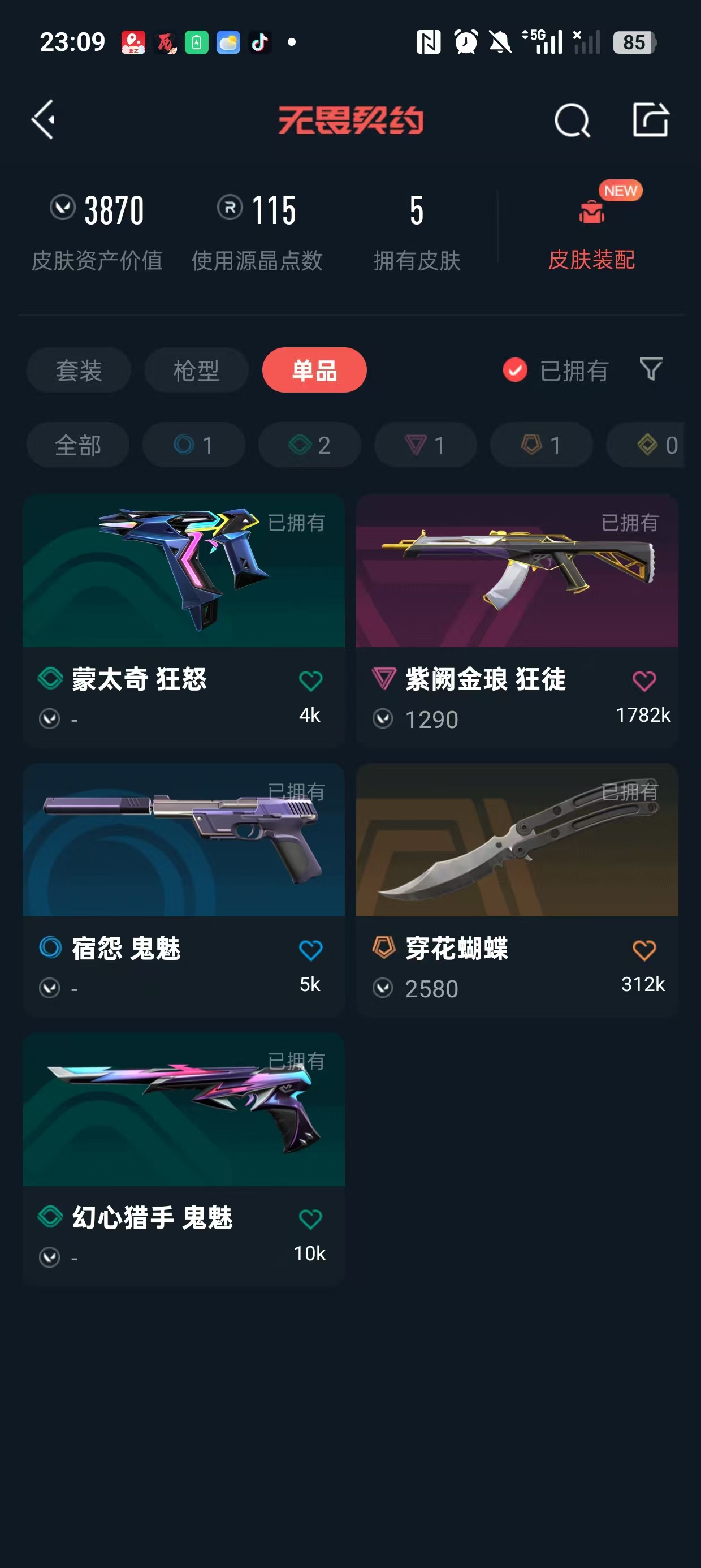Uncheck the 已拥有 owned filter
Image resolution: width=701 pixels, height=1568 pixels.
coord(515,370)
